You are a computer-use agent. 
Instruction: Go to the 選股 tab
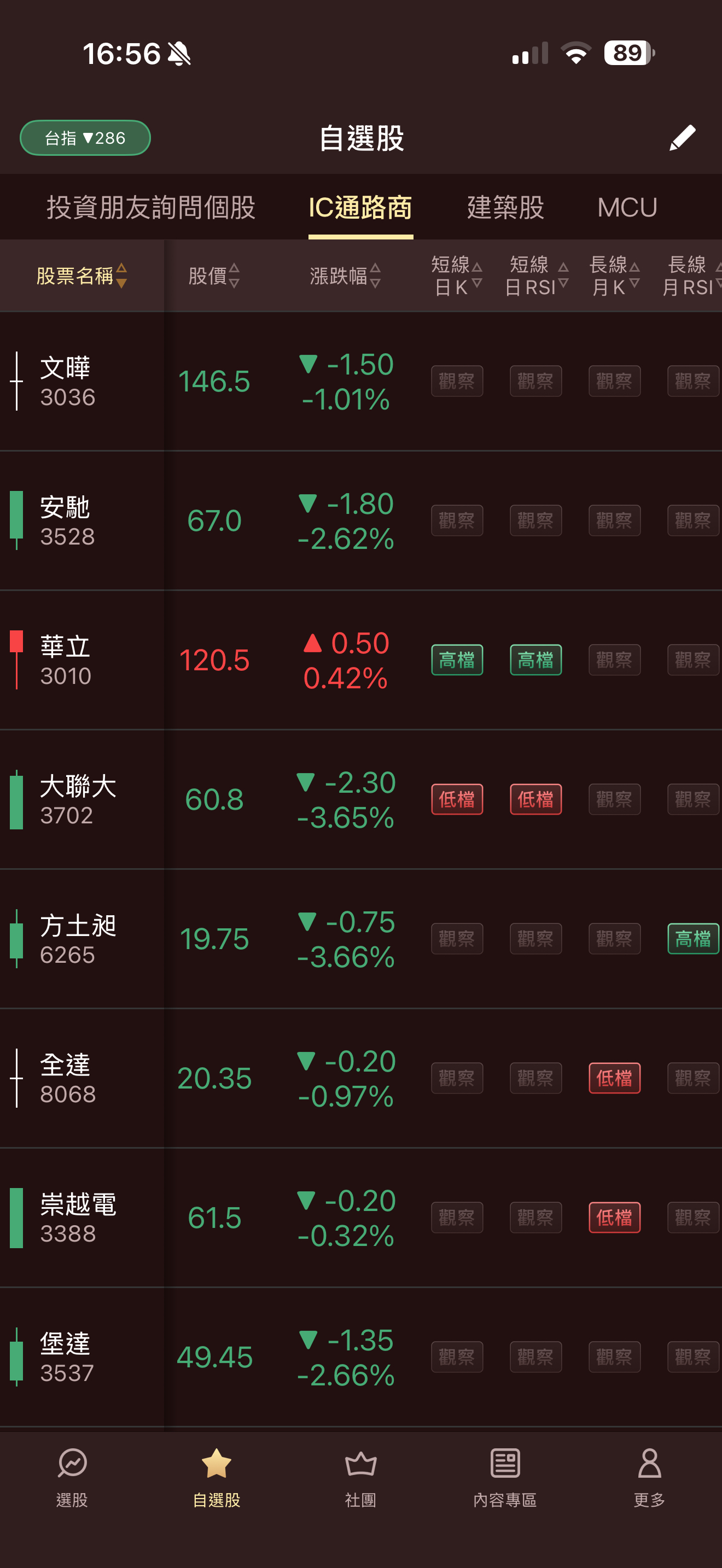pos(72,1478)
